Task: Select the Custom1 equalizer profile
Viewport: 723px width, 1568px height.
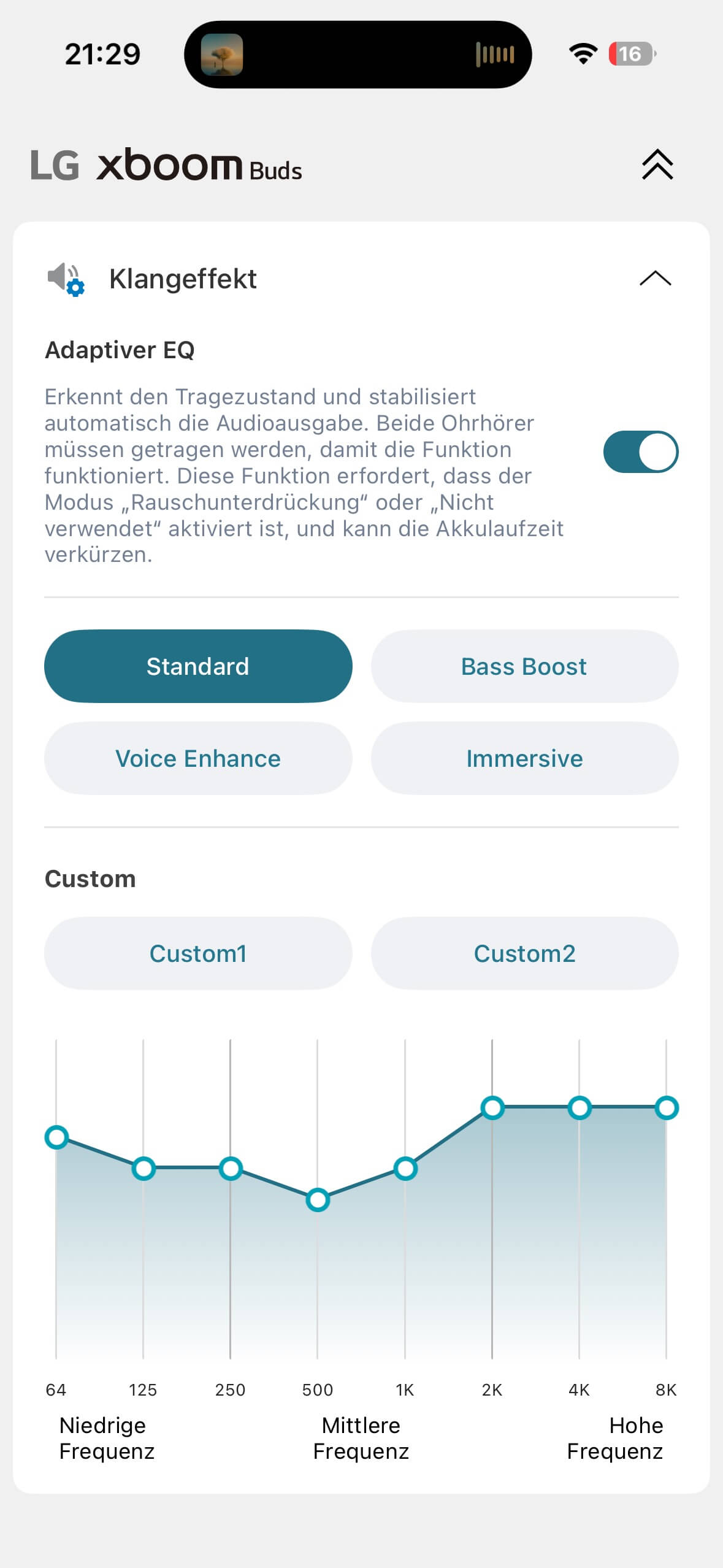Action: (198, 953)
